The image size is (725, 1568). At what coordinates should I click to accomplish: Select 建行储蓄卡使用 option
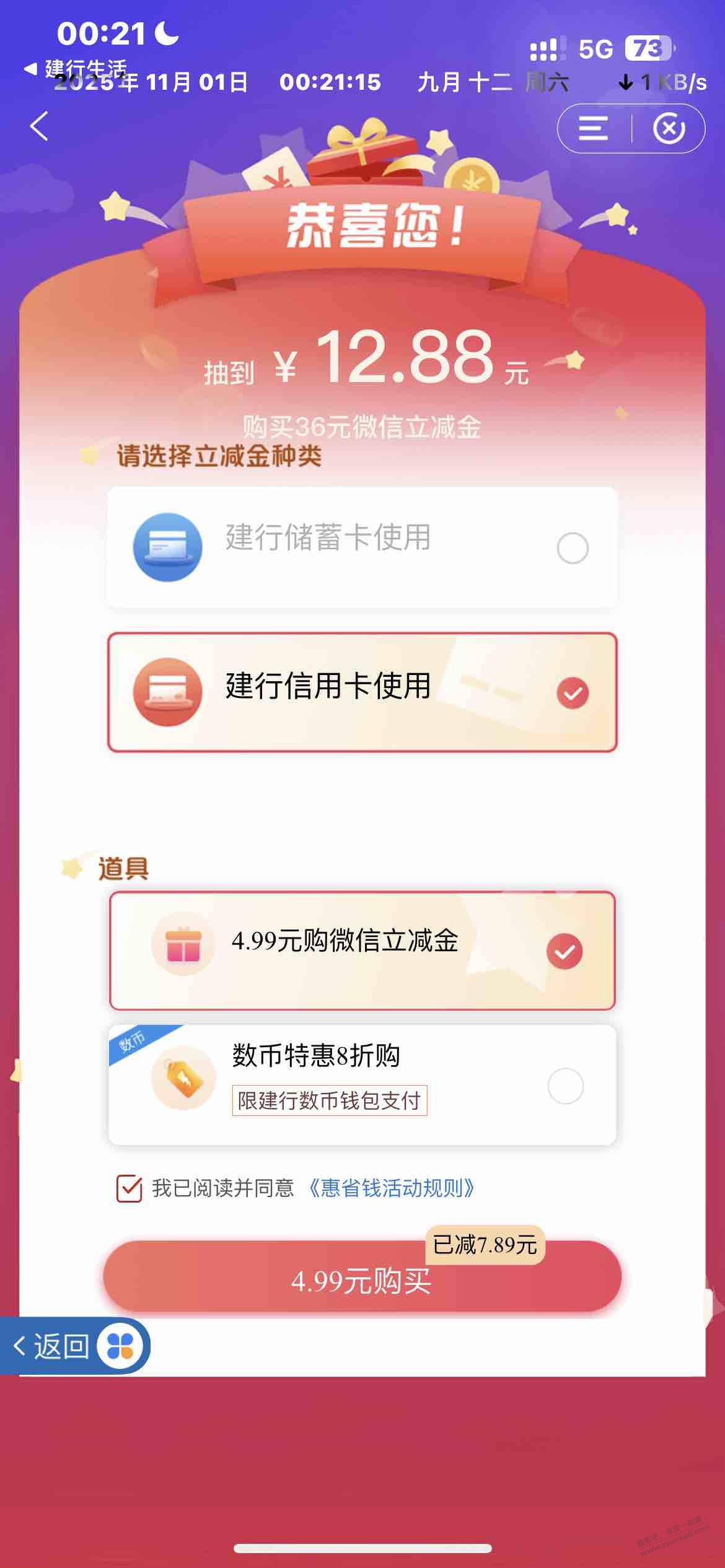point(362,547)
